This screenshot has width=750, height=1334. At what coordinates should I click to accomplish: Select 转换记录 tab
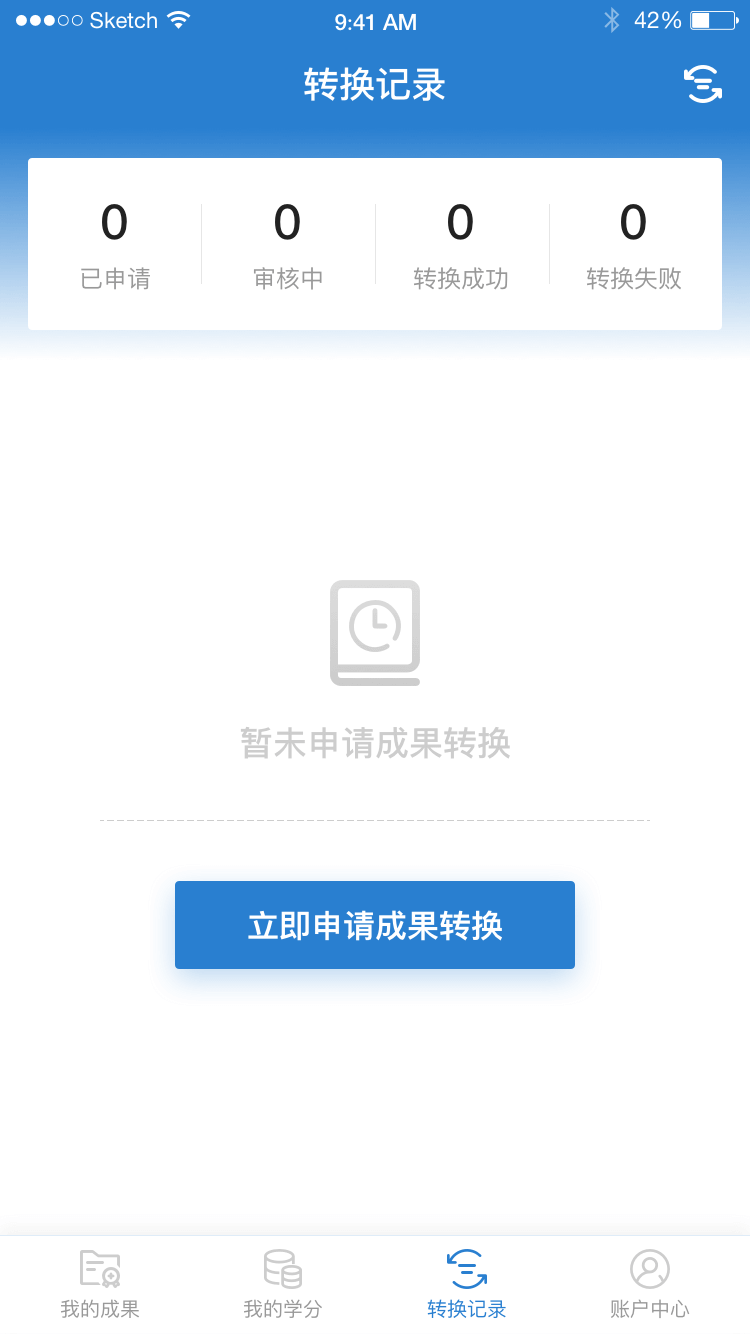[467, 1284]
